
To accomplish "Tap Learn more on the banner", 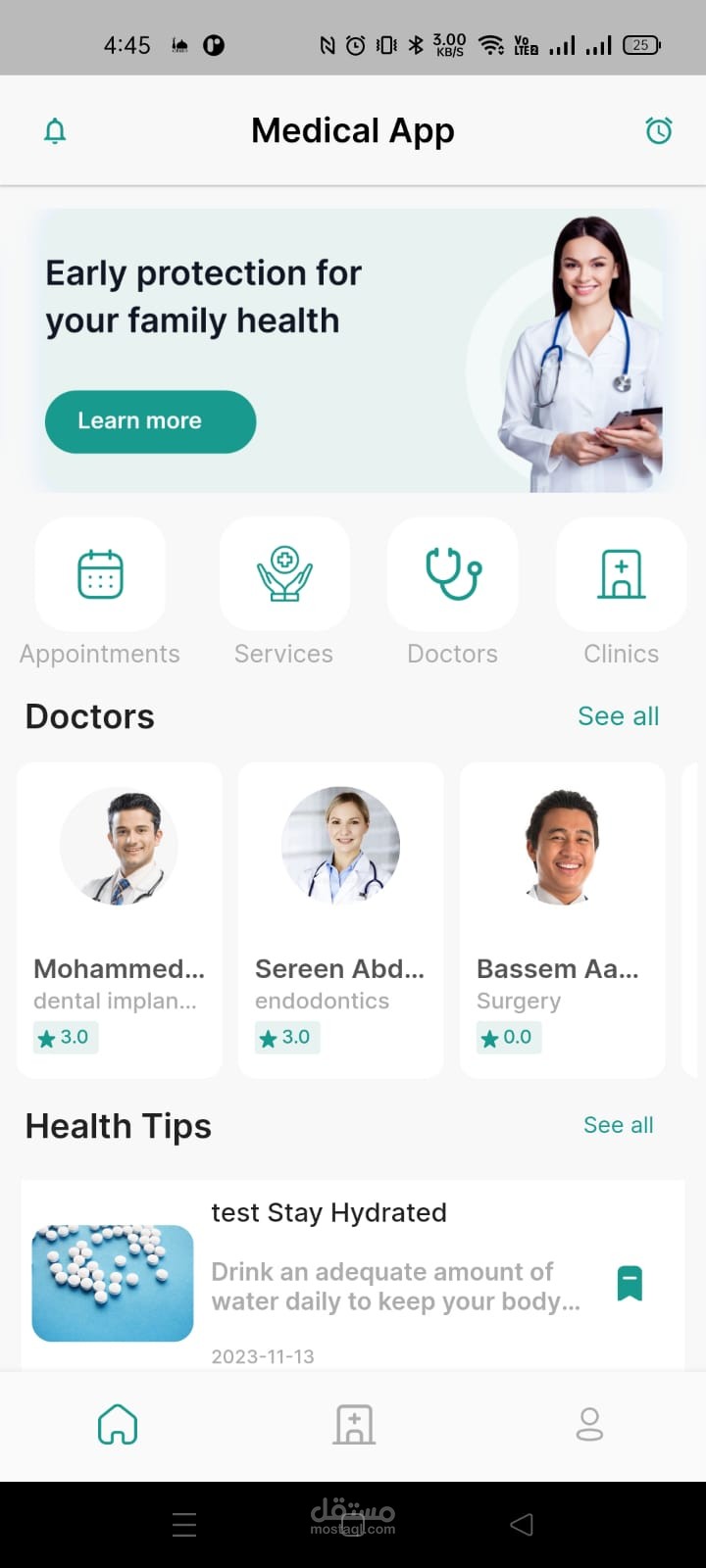I will (x=150, y=420).
